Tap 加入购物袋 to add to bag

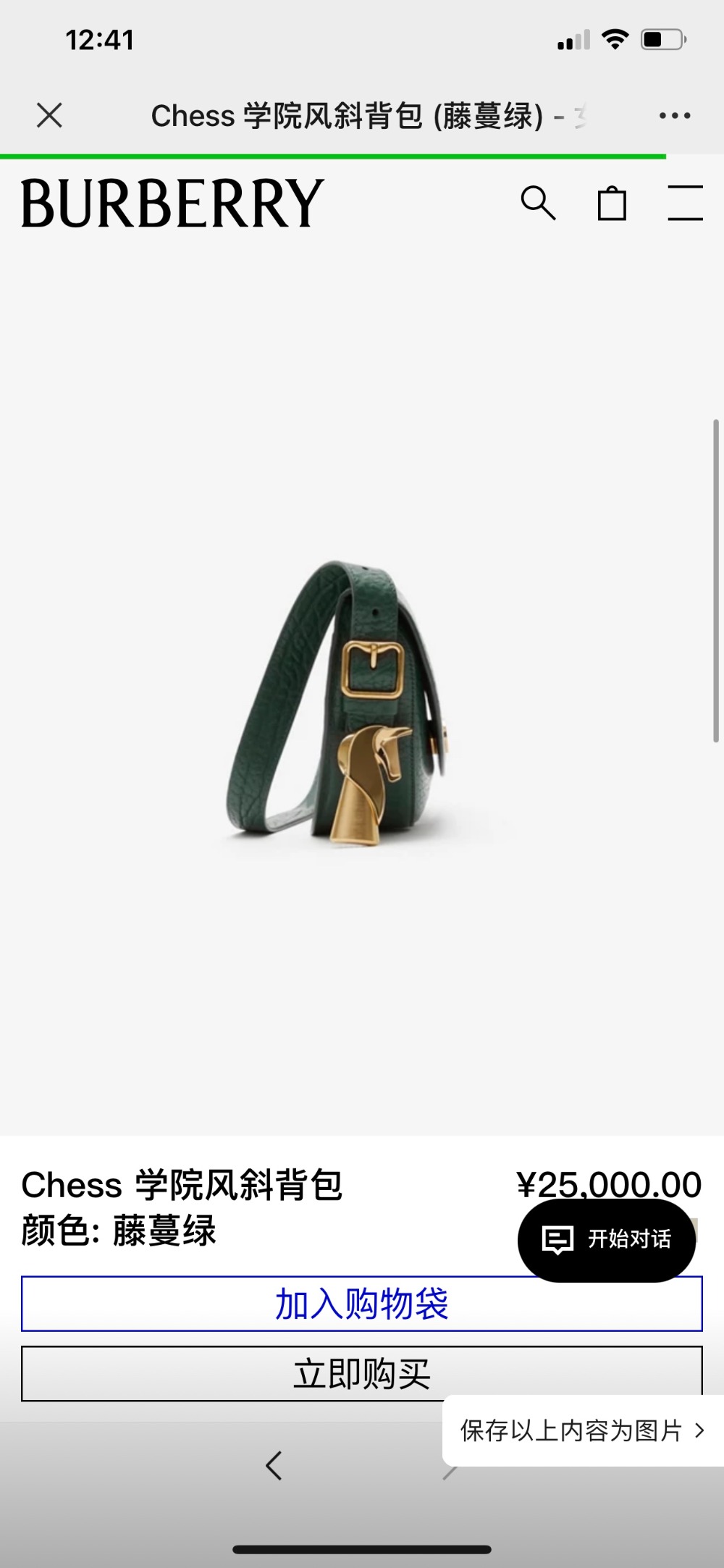(361, 1304)
